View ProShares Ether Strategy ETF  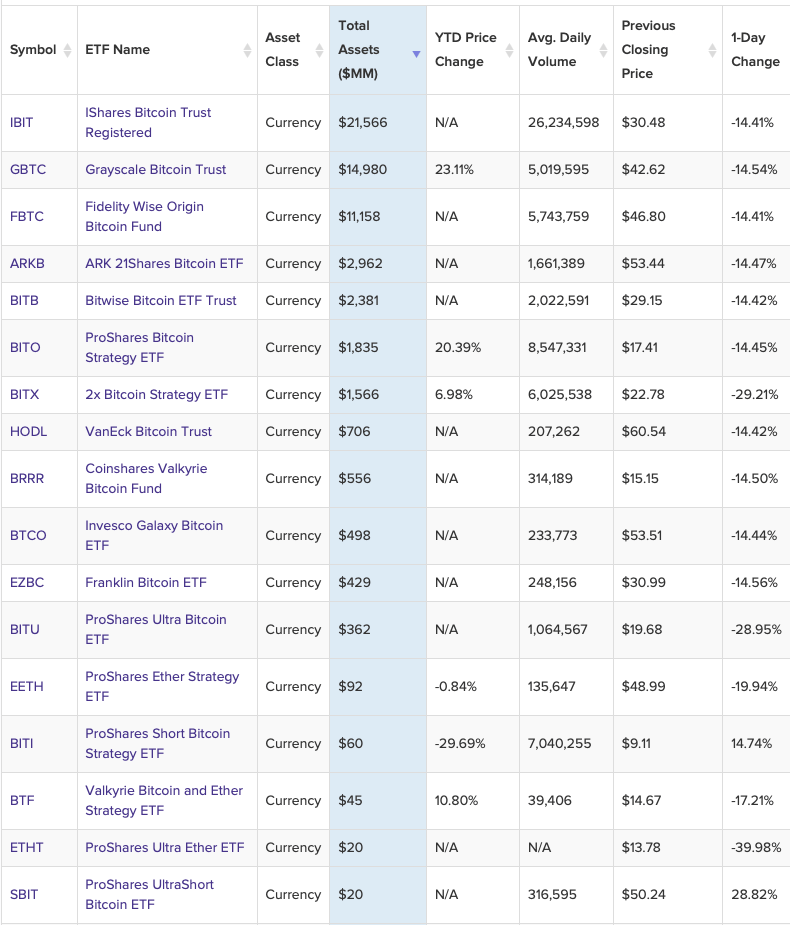tap(162, 686)
